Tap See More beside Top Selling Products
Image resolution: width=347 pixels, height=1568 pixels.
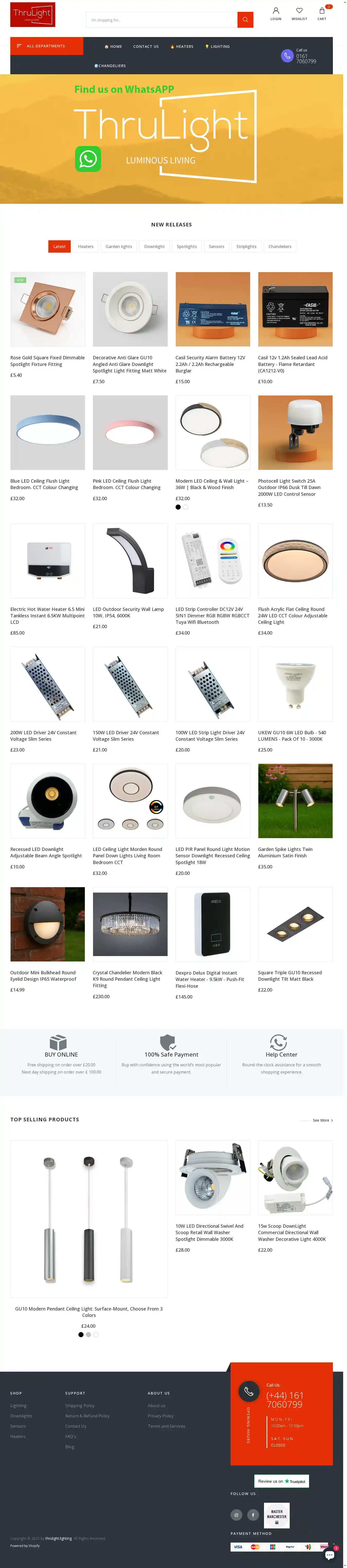pos(322,1120)
